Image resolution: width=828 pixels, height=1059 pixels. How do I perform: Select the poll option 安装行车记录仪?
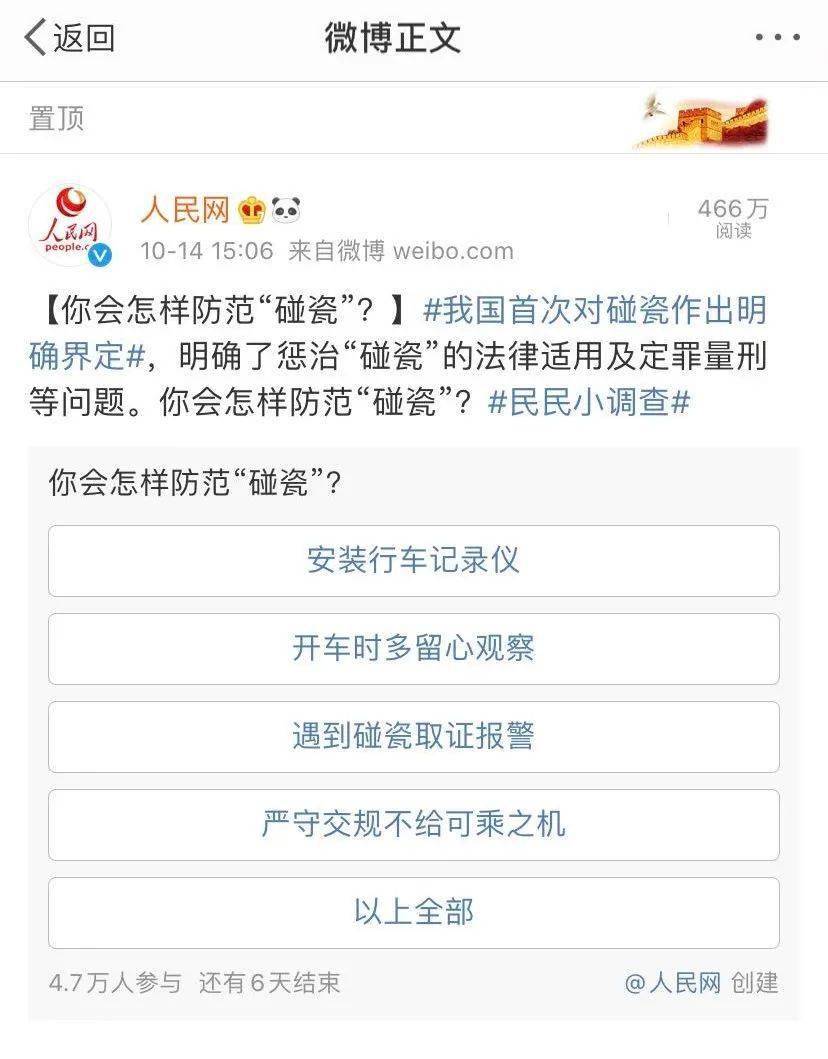pyautogui.click(x=413, y=561)
